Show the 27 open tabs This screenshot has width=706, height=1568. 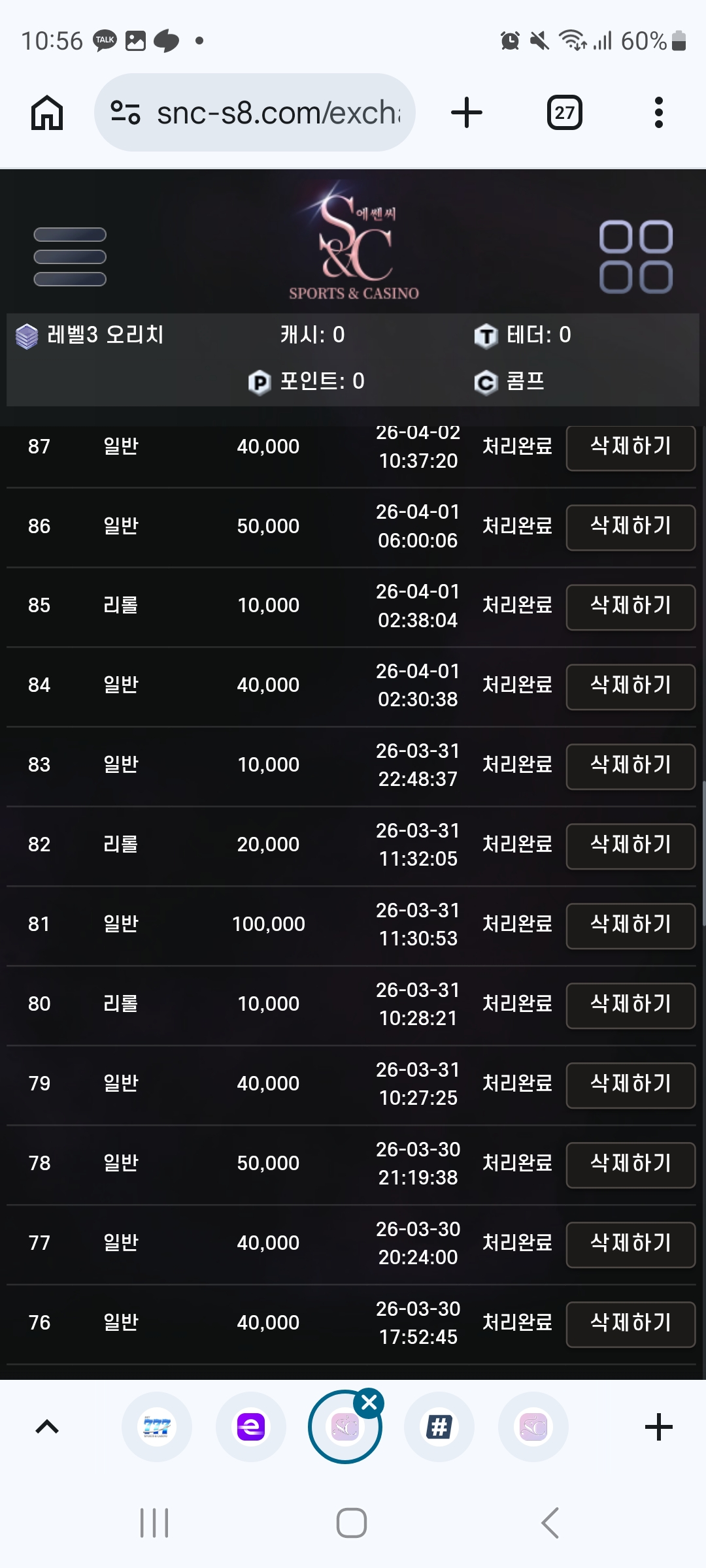(x=564, y=112)
